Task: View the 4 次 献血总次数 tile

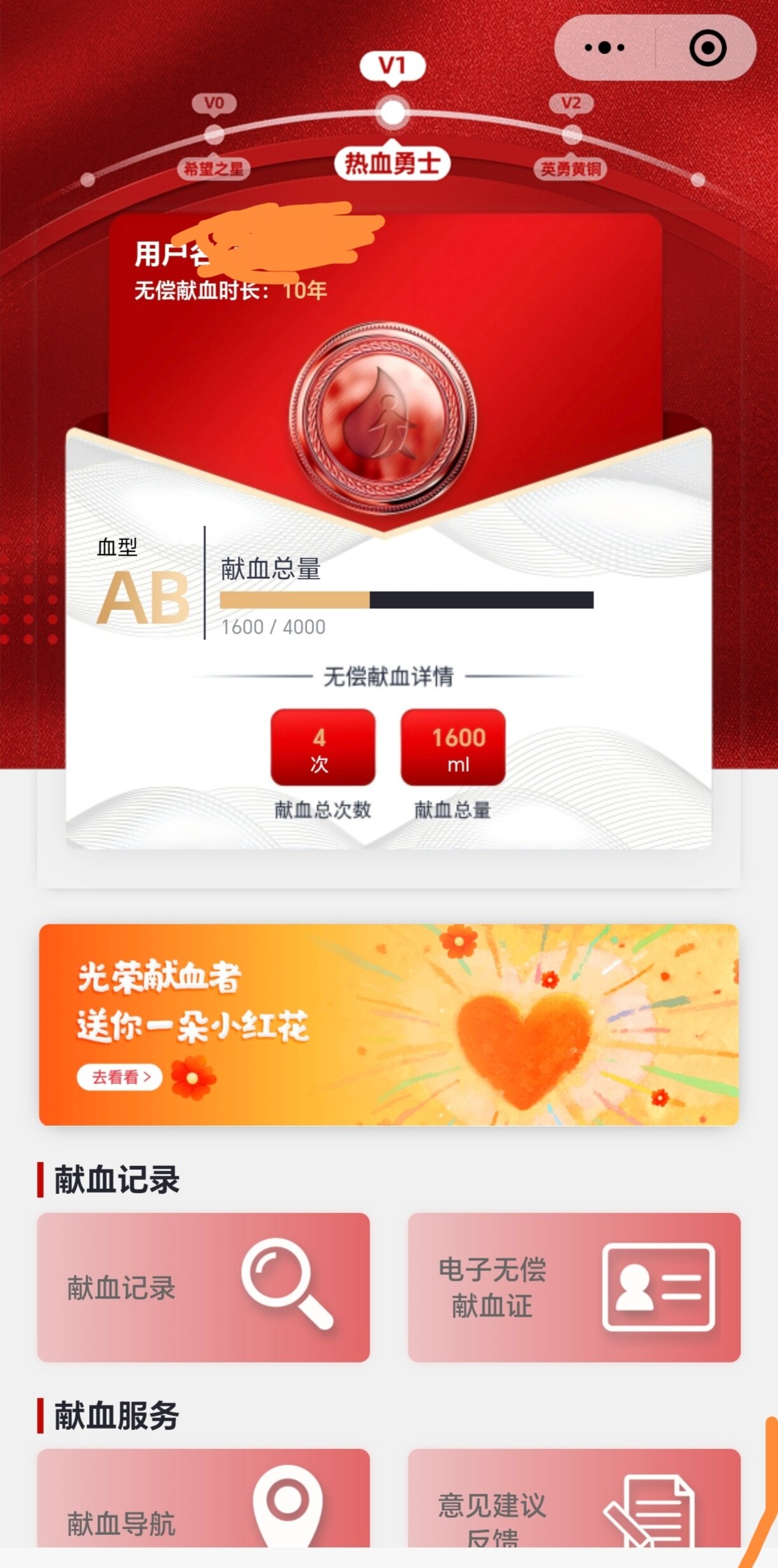Action: coord(323,747)
